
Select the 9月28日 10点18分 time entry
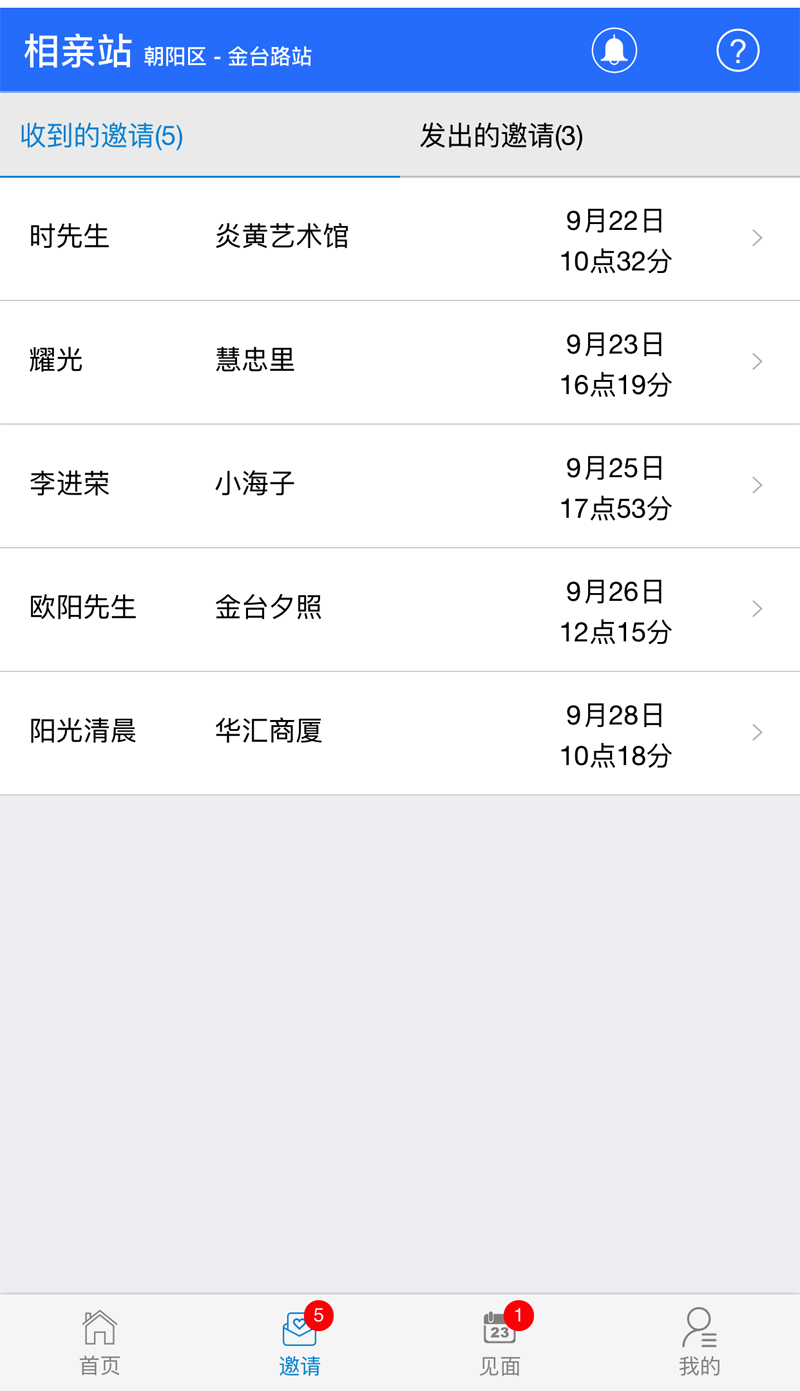point(613,732)
